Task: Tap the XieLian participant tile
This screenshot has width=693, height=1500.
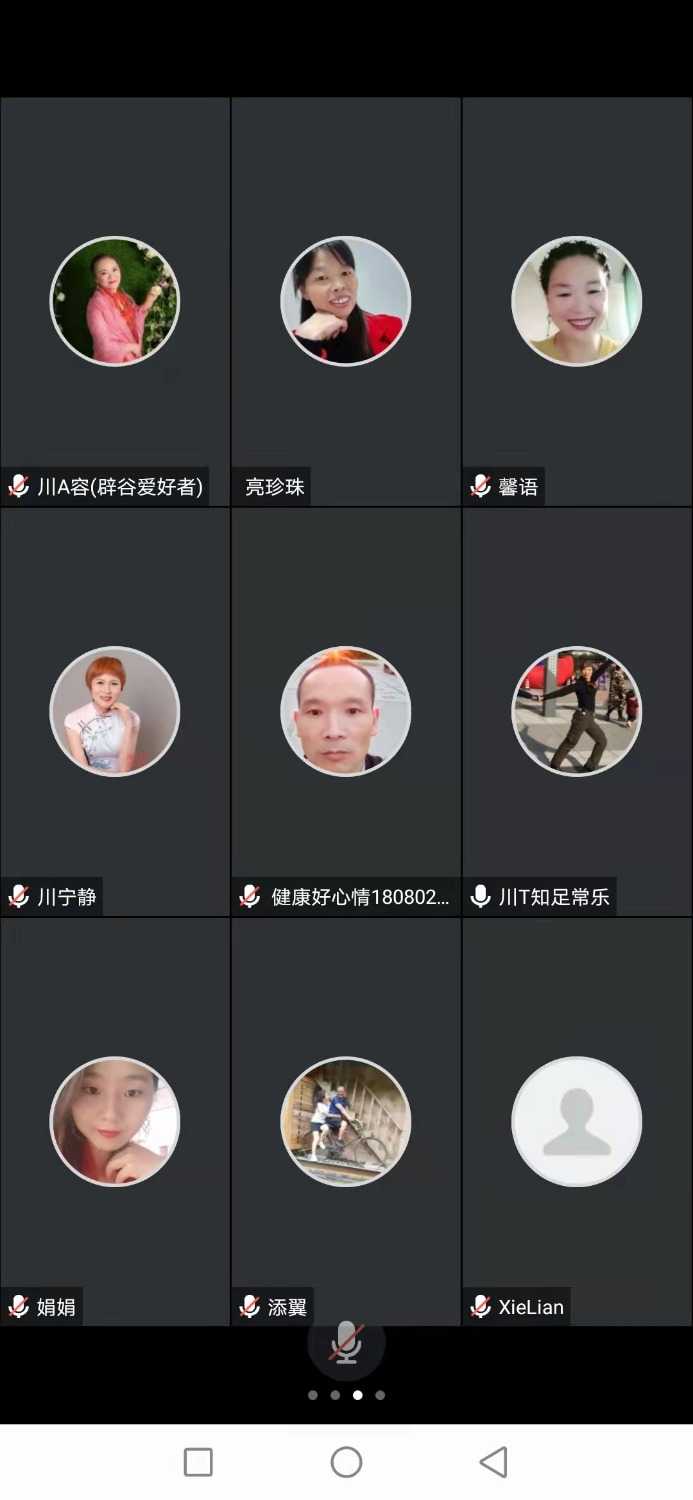Action: (x=577, y=1122)
